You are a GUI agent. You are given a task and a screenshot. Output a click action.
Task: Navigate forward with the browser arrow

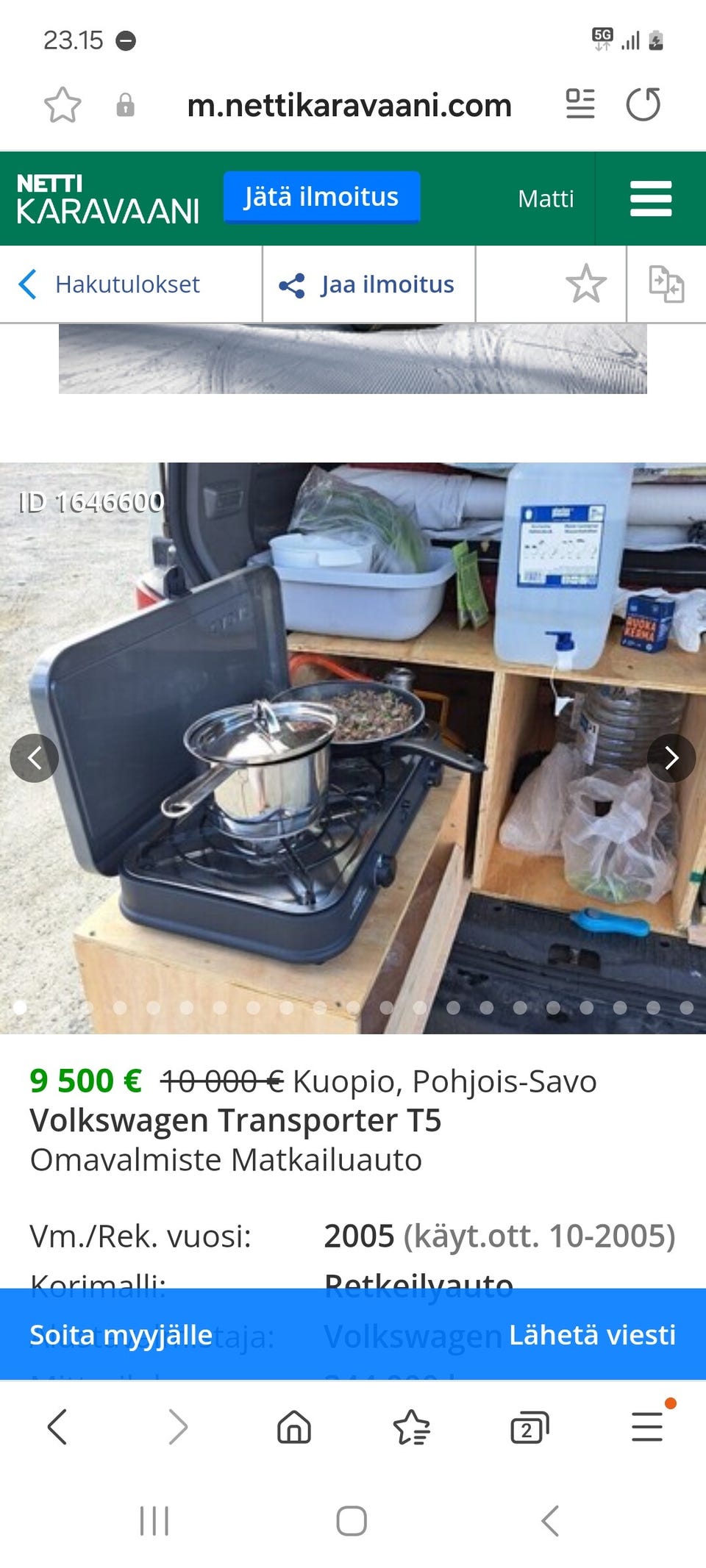click(176, 1427)
